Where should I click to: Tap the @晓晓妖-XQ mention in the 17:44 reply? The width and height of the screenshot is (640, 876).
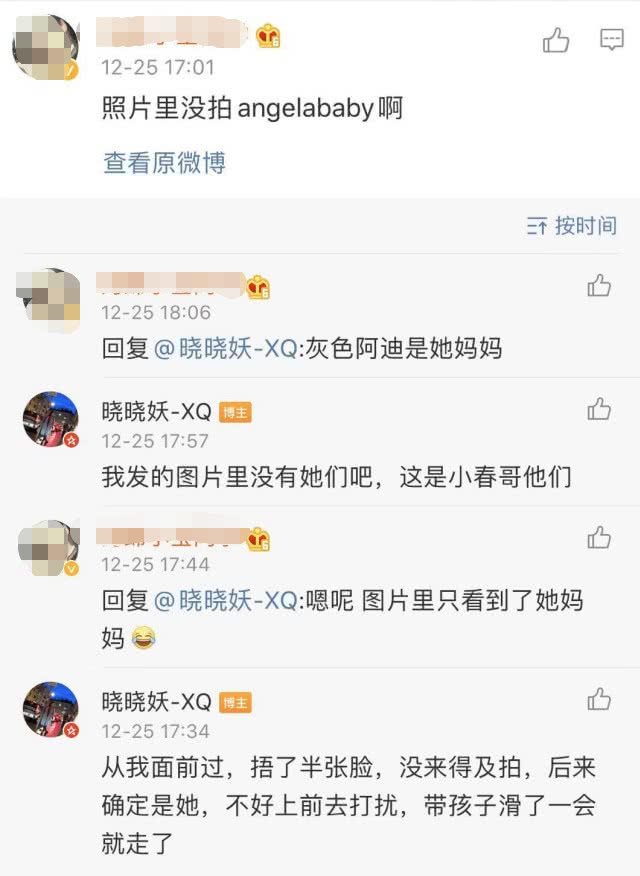224,600
